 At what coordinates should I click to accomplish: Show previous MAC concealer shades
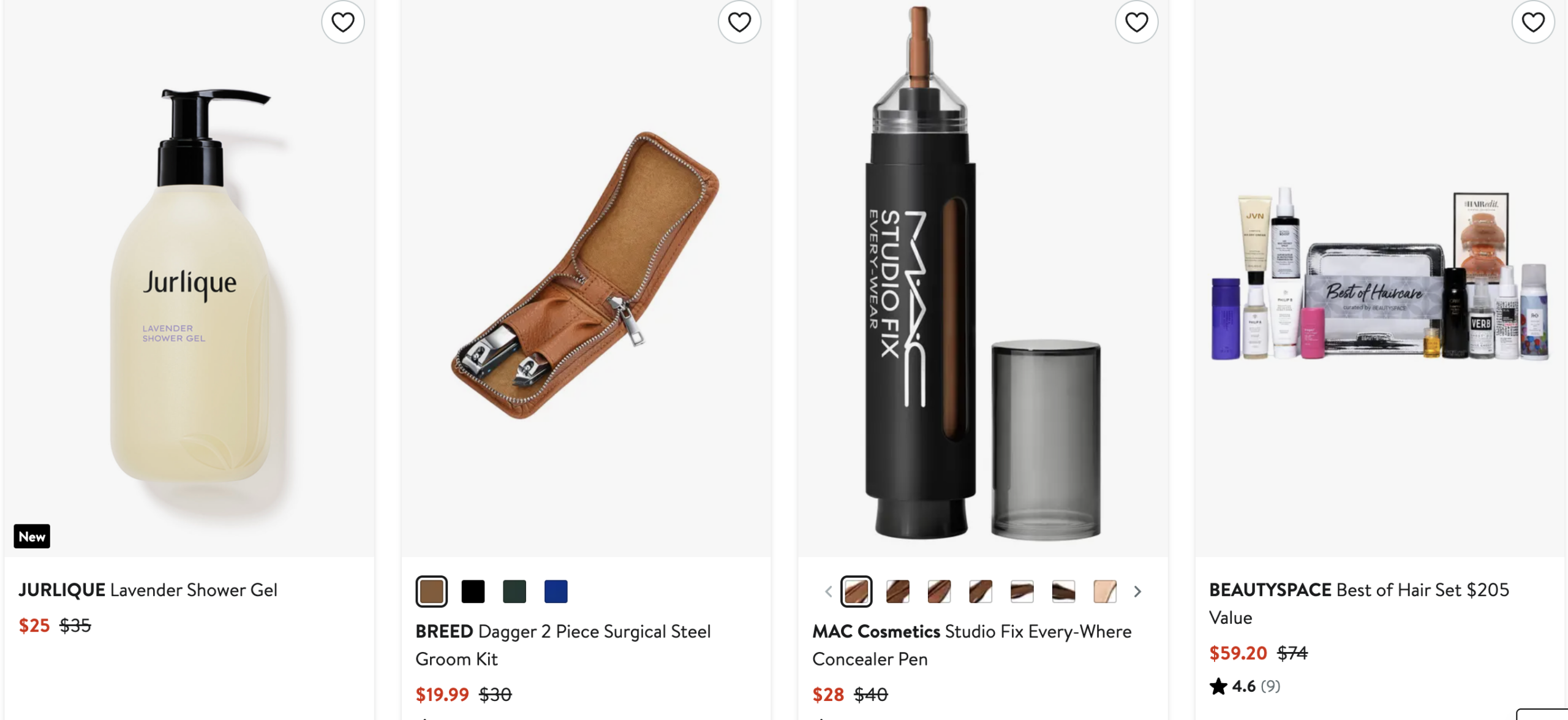coord(828,591)
